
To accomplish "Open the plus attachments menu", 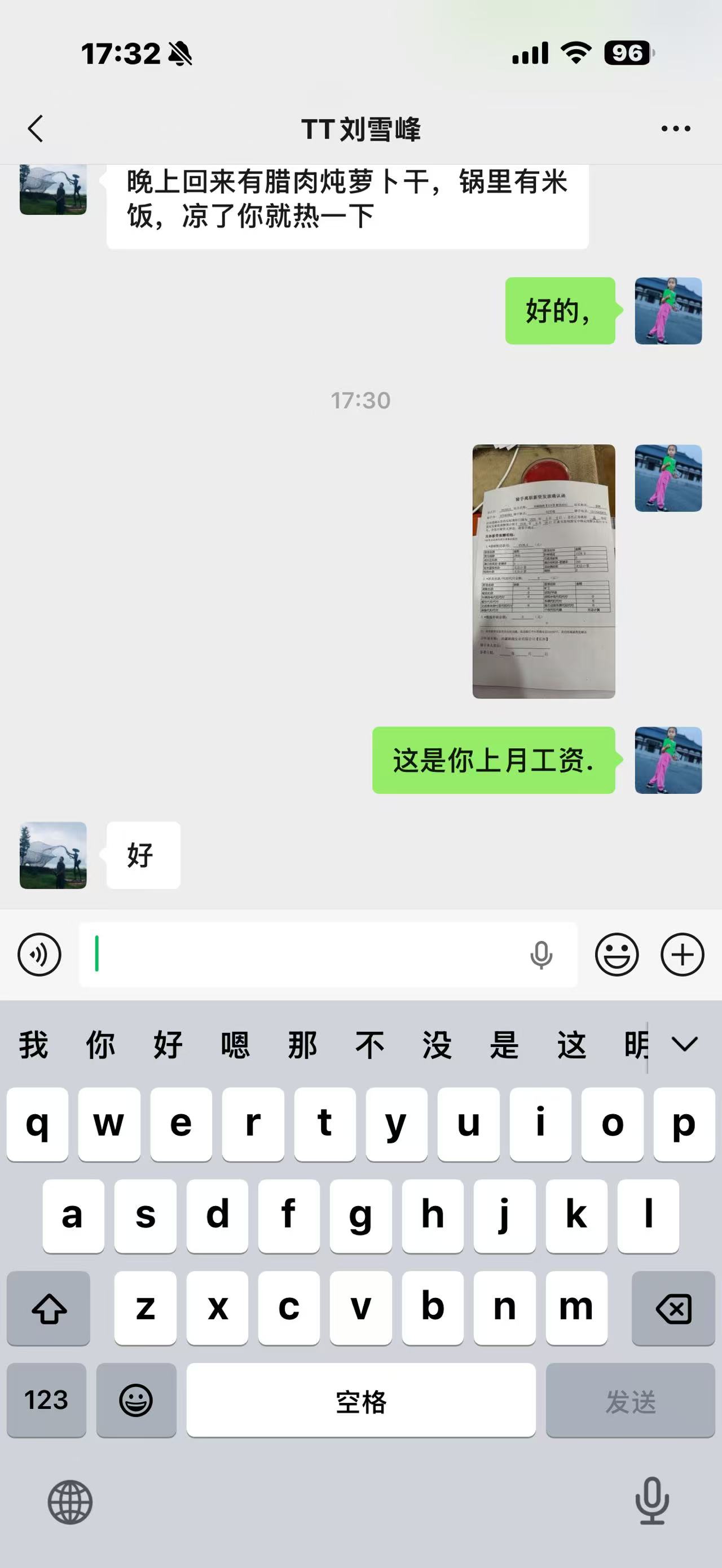I will pyautogui.click(x=683, y=955).
